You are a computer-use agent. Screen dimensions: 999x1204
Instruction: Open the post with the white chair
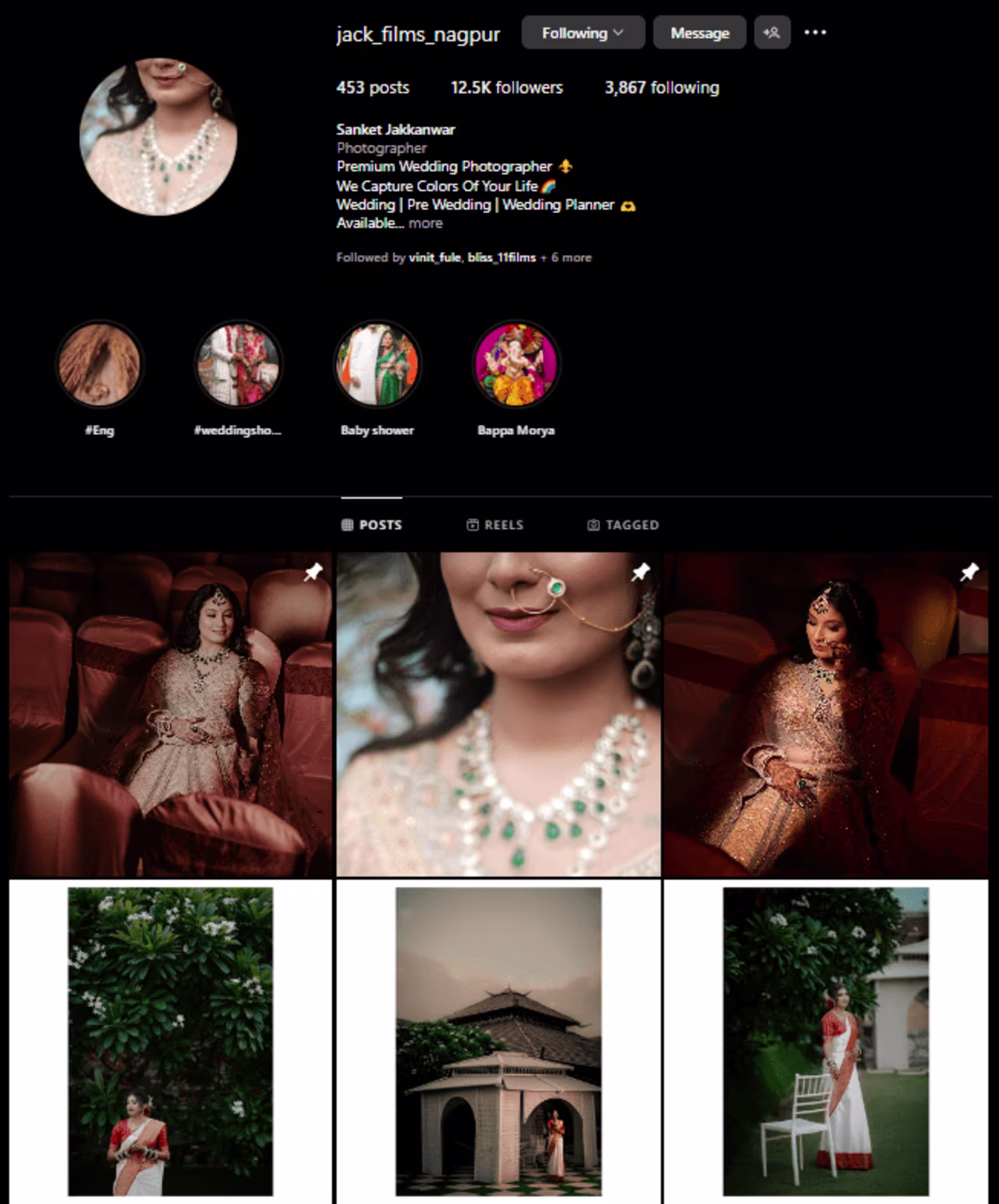tap(826, 1042)
